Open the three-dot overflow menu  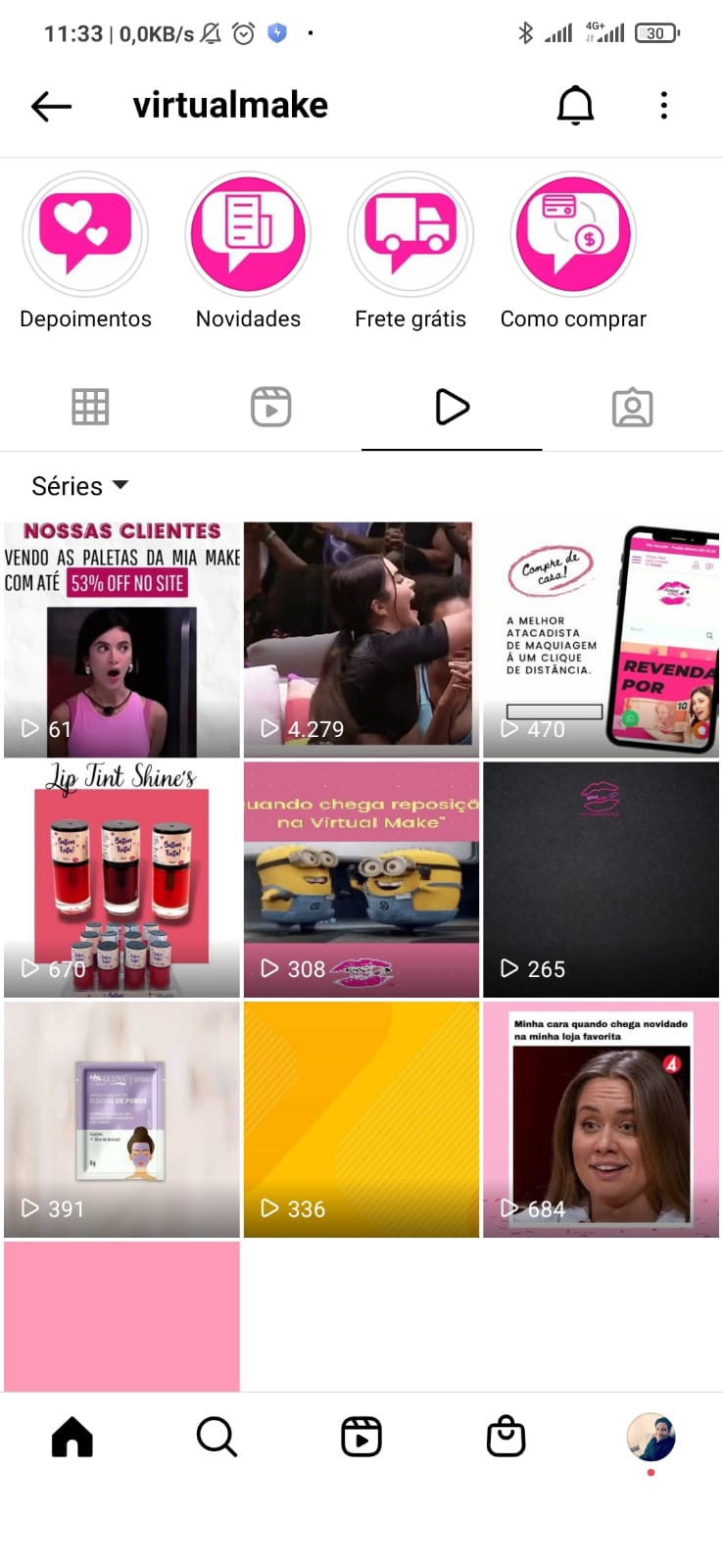(x=664, y=105)
